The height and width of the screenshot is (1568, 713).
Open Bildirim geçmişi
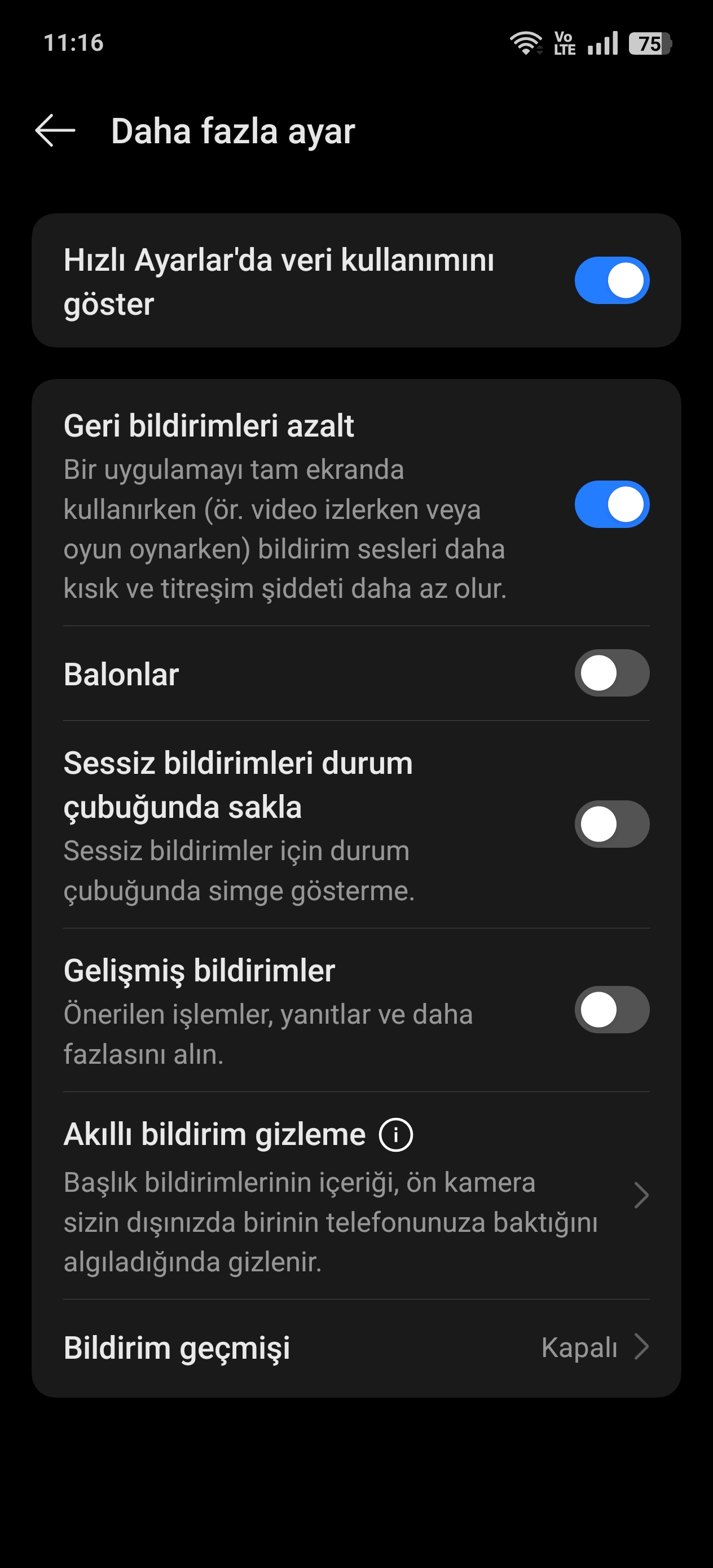pyautogui.click(x=355, y=1347)
